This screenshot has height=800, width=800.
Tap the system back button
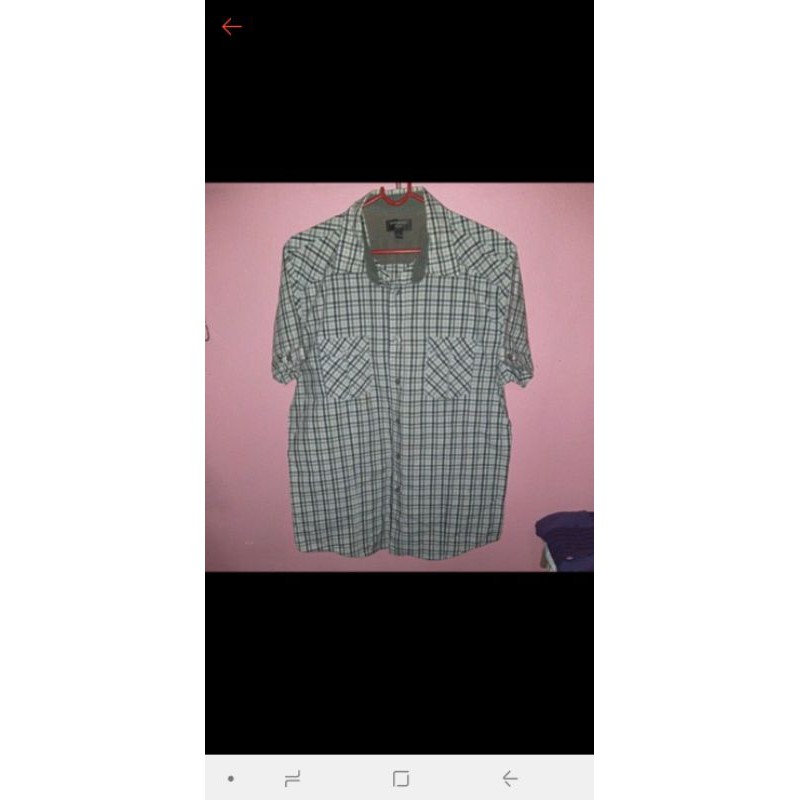coord(510,779)
